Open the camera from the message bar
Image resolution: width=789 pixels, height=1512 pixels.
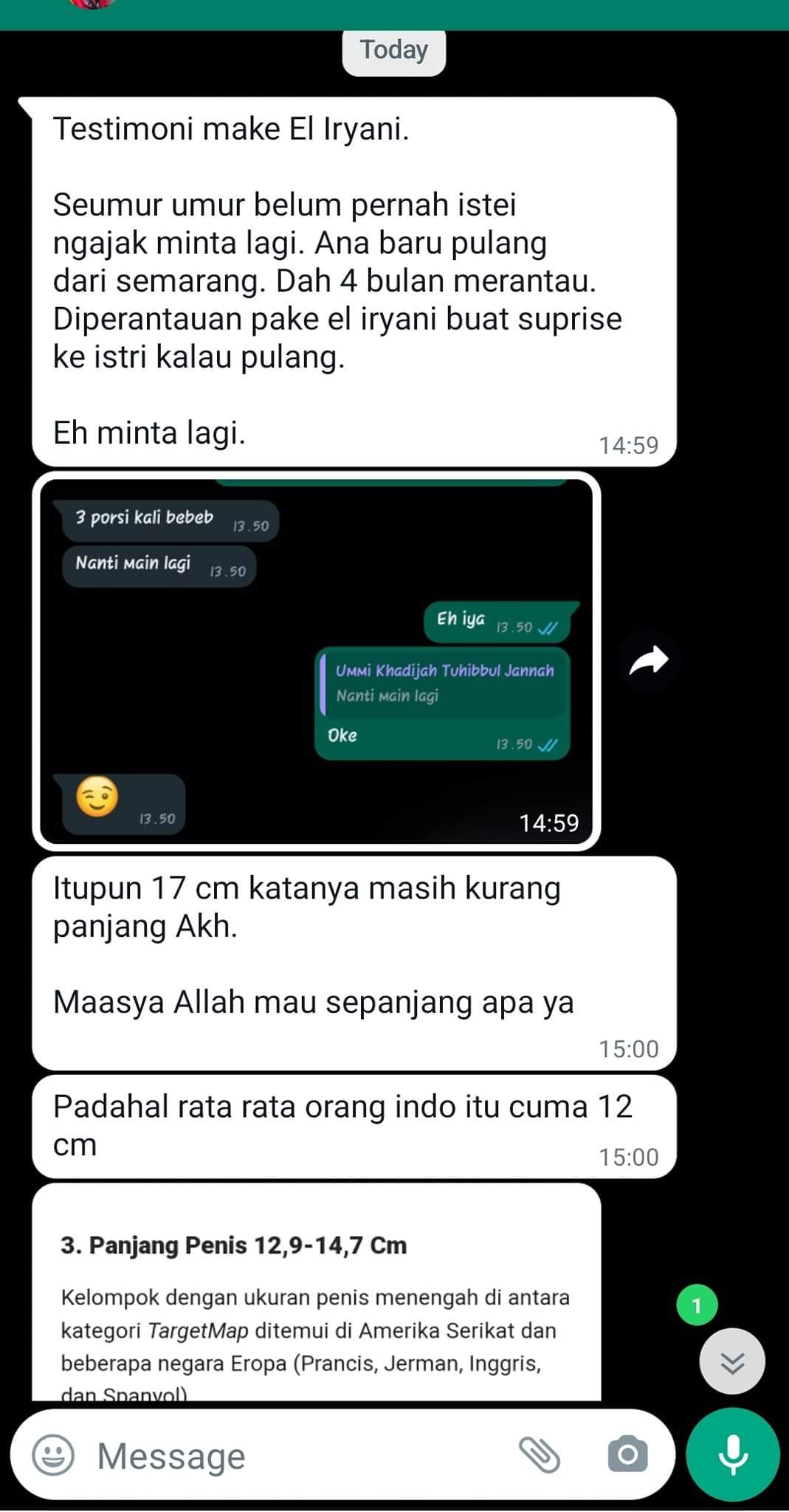[x=627, y=1454]
